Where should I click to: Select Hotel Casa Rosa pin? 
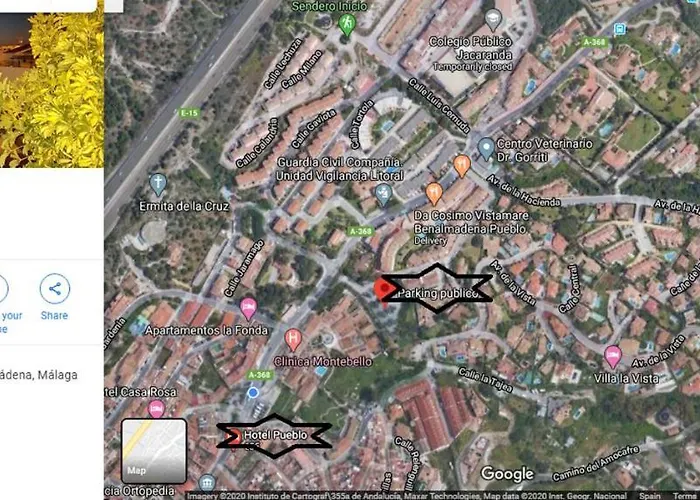[x=155, y=409]
